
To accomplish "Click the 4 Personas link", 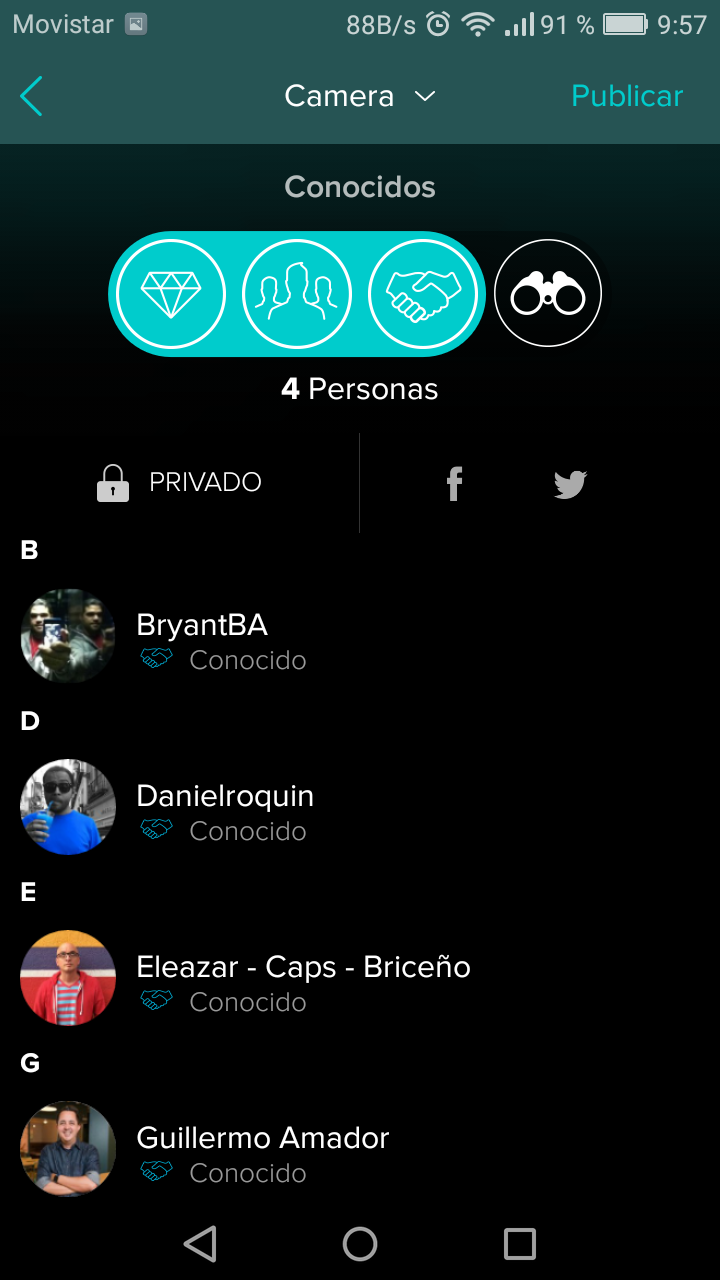I will [x=360, y=389].
